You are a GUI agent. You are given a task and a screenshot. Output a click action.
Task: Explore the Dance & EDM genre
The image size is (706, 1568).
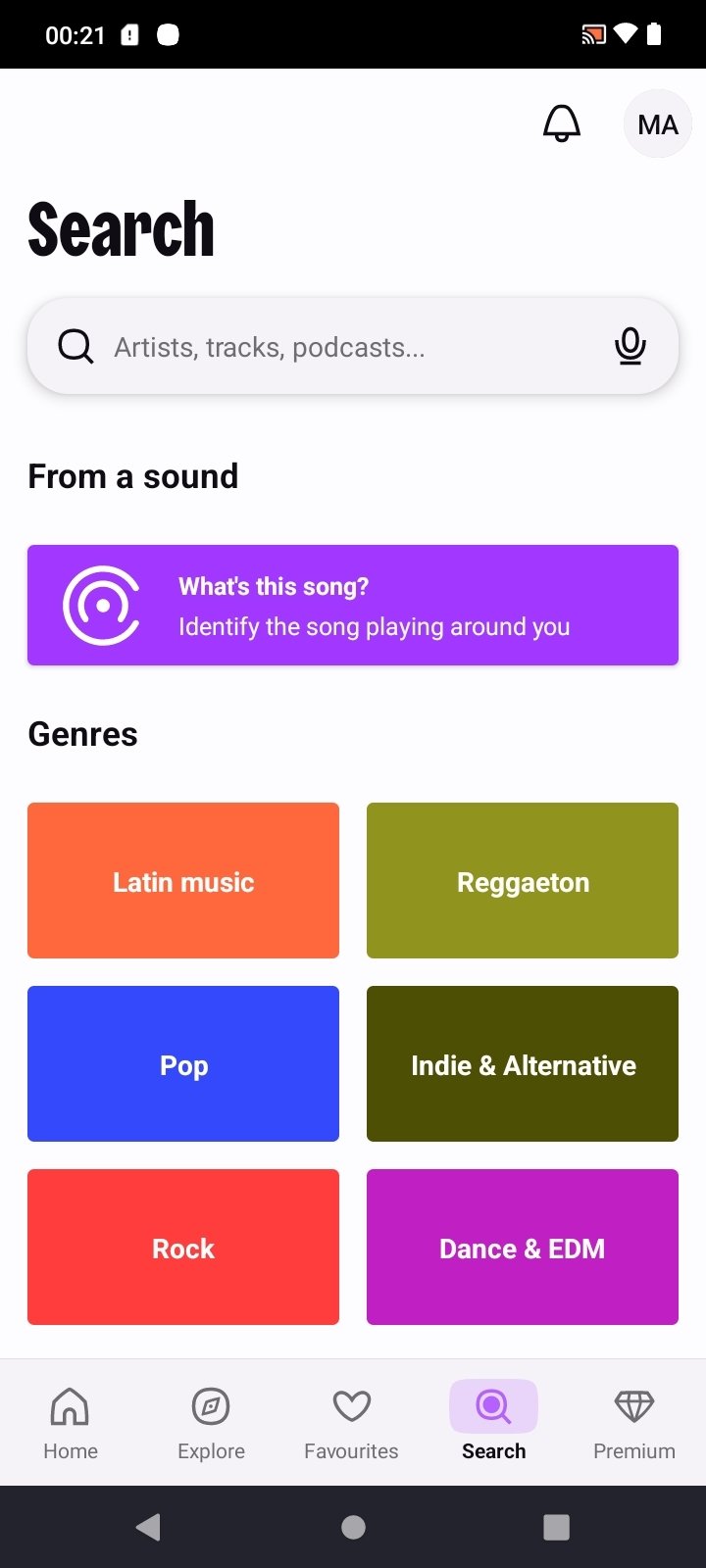tap(523, 1248)
